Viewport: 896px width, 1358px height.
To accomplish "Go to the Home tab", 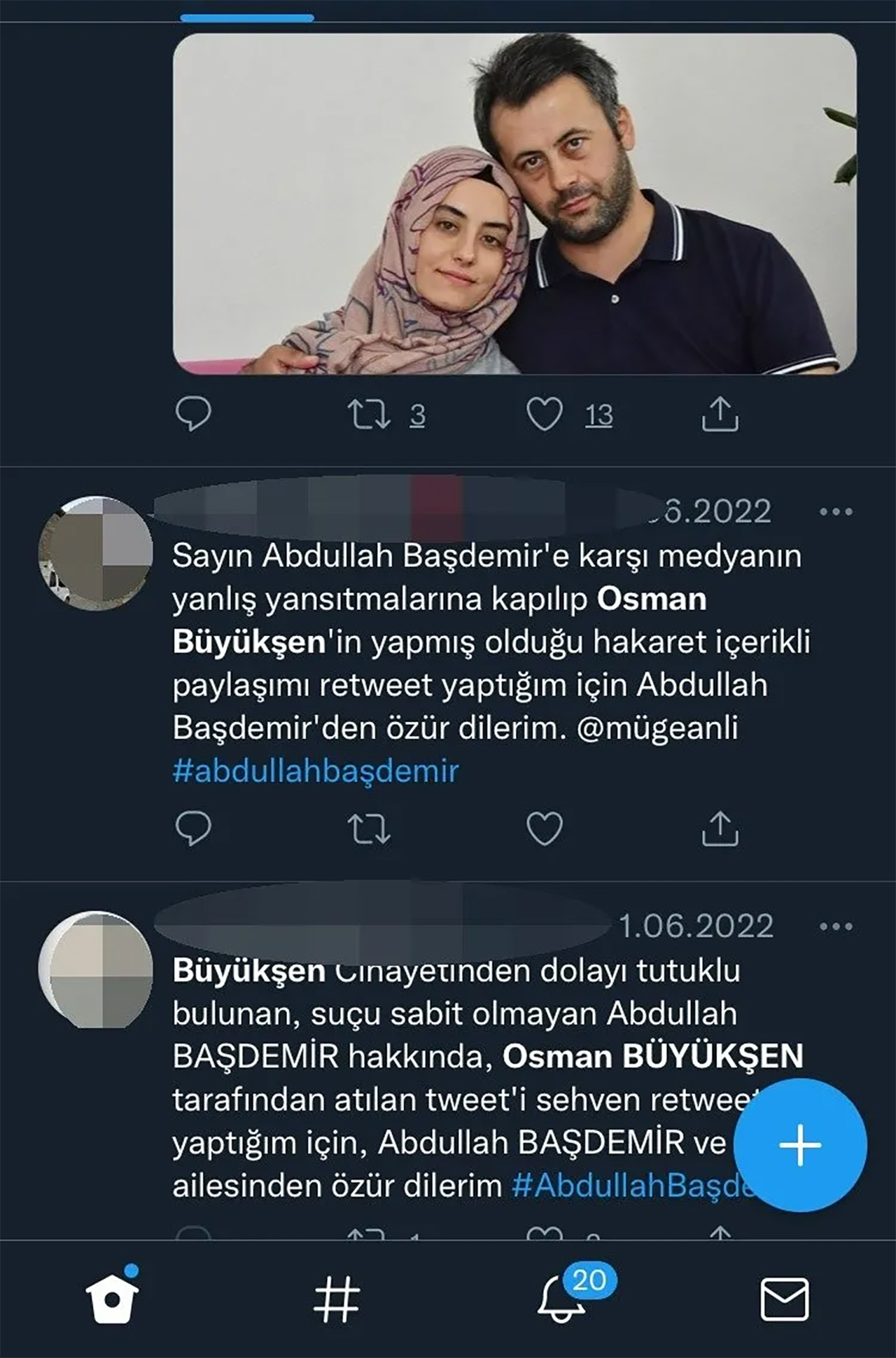I will pyautogui.click(x=112, y=1298).
